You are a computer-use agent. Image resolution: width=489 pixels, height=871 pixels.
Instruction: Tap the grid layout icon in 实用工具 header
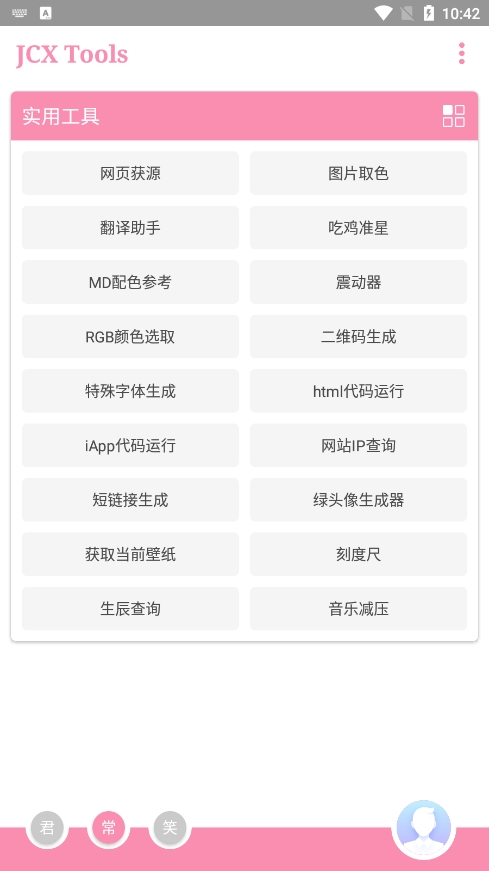453,116
